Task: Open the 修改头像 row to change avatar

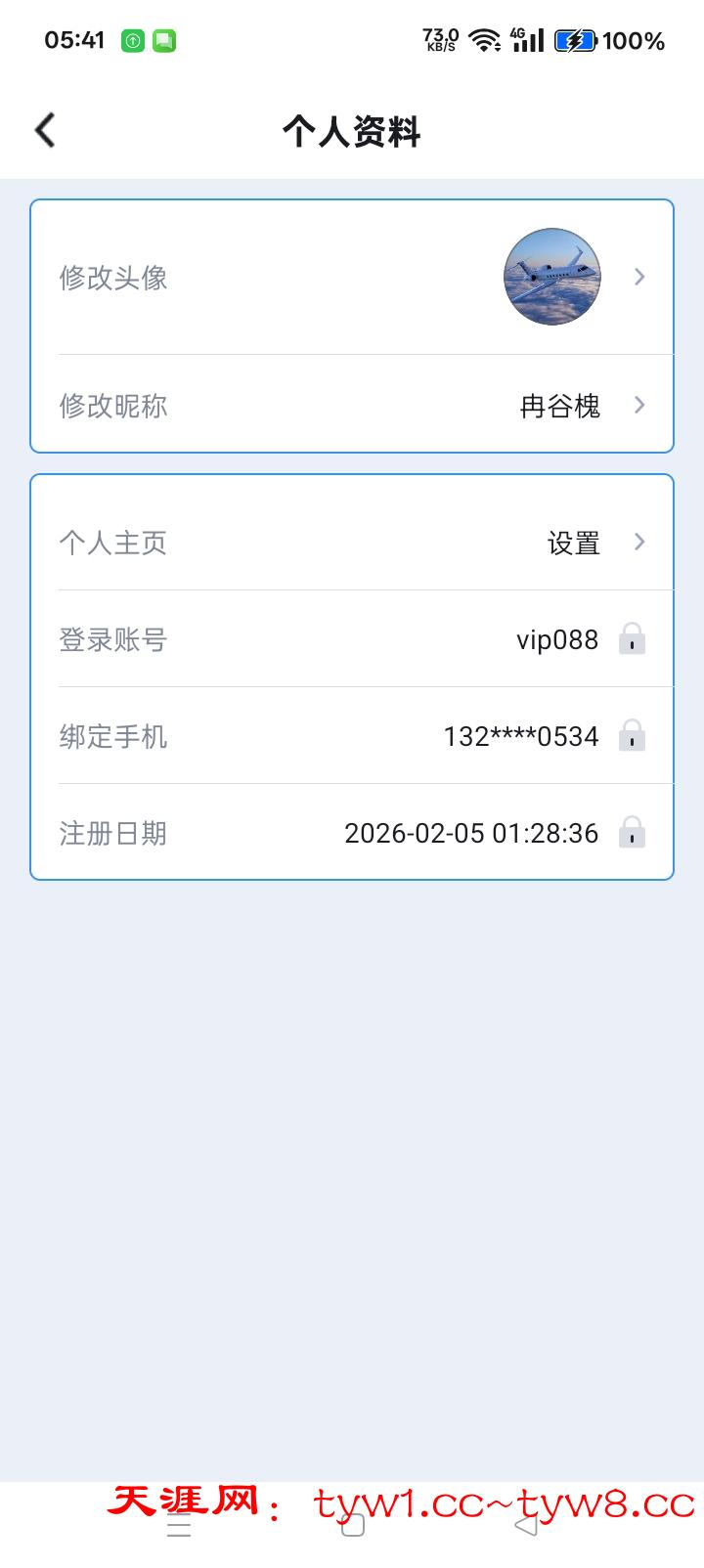Action: (352, 278)
